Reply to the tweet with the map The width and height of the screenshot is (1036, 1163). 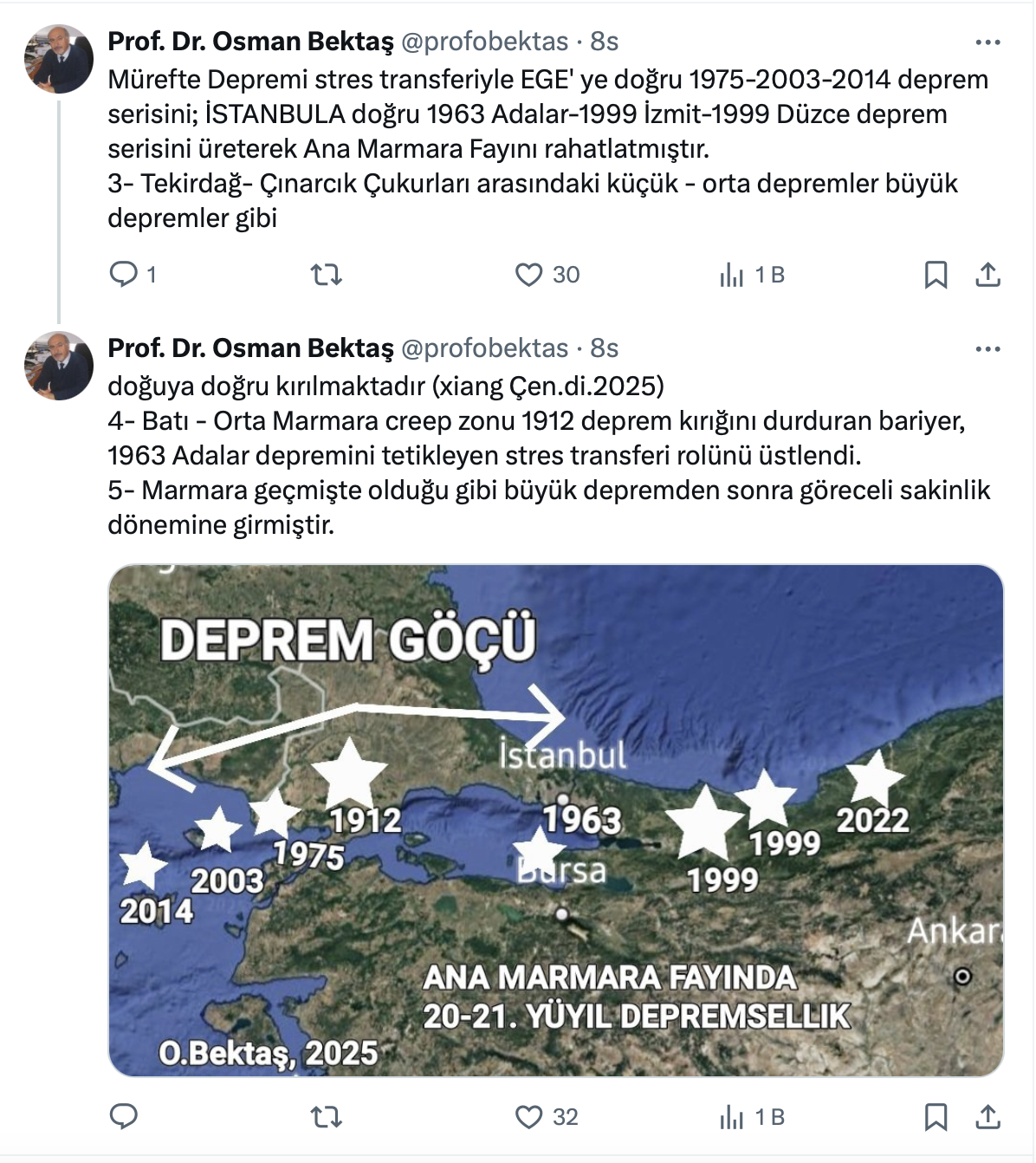tap(124, 1117)
